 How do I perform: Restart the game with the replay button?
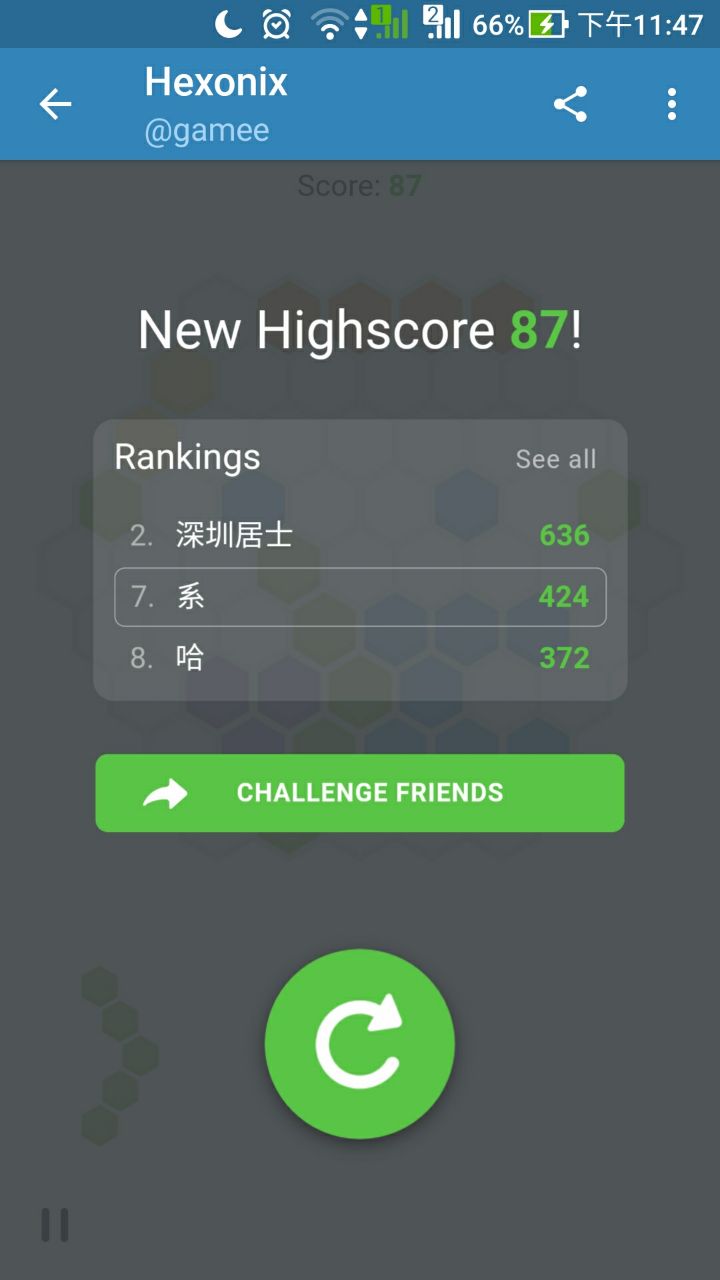(360, 1043)
